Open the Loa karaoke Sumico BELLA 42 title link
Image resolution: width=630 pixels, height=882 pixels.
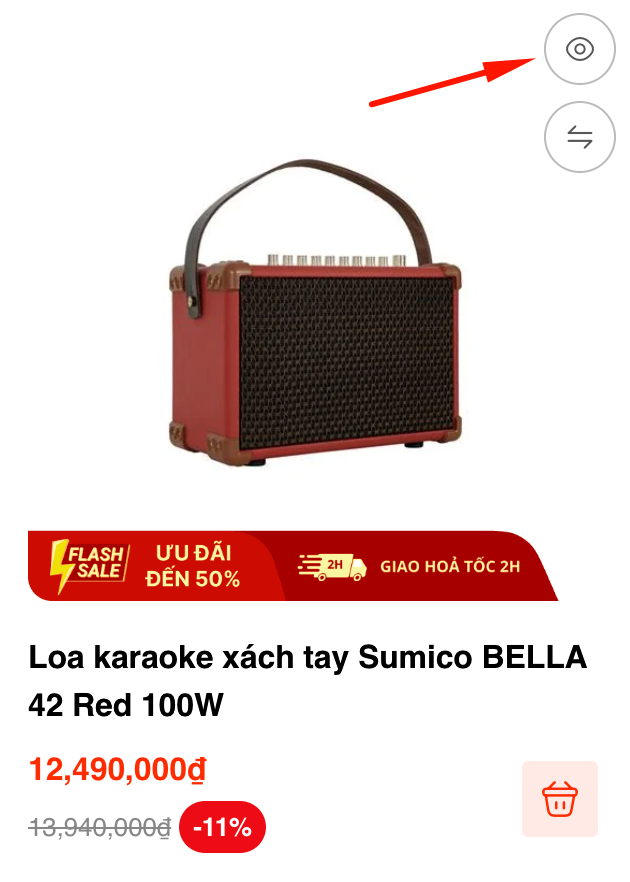tap(307, 682)
